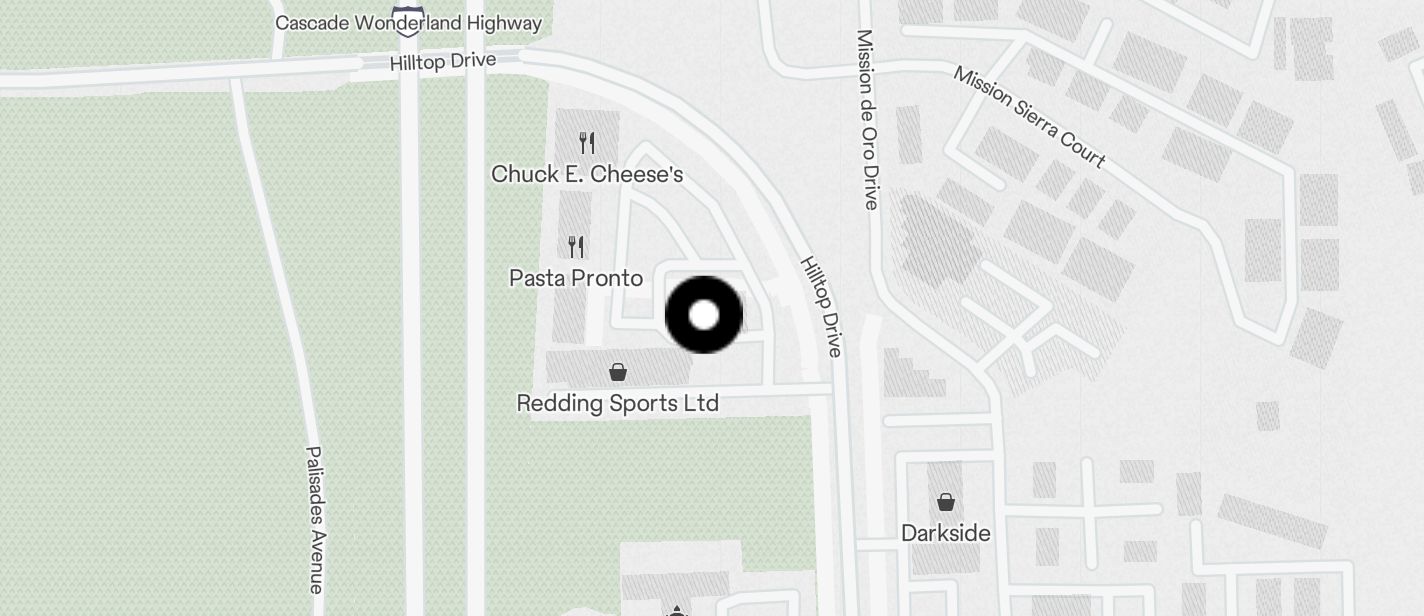Screen dimensions: 1424x616
Task: Tap the Chuck E. Cheese's restaurant marker
Action: tap(587, 144)
